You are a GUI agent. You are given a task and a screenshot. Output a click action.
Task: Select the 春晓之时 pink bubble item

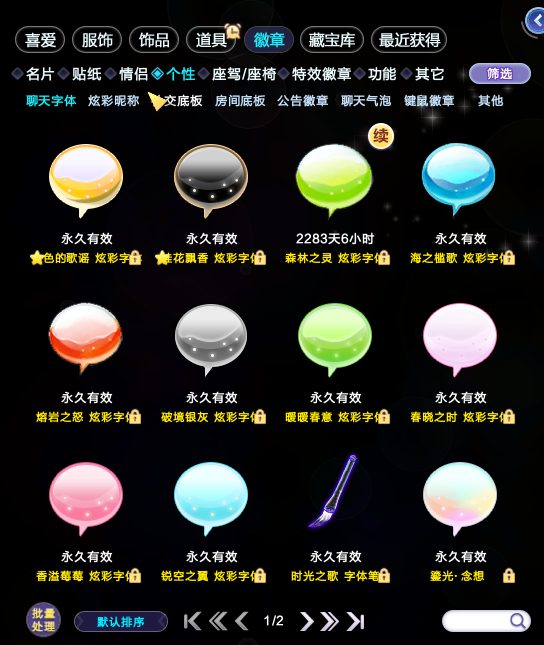tap(460, 339)
